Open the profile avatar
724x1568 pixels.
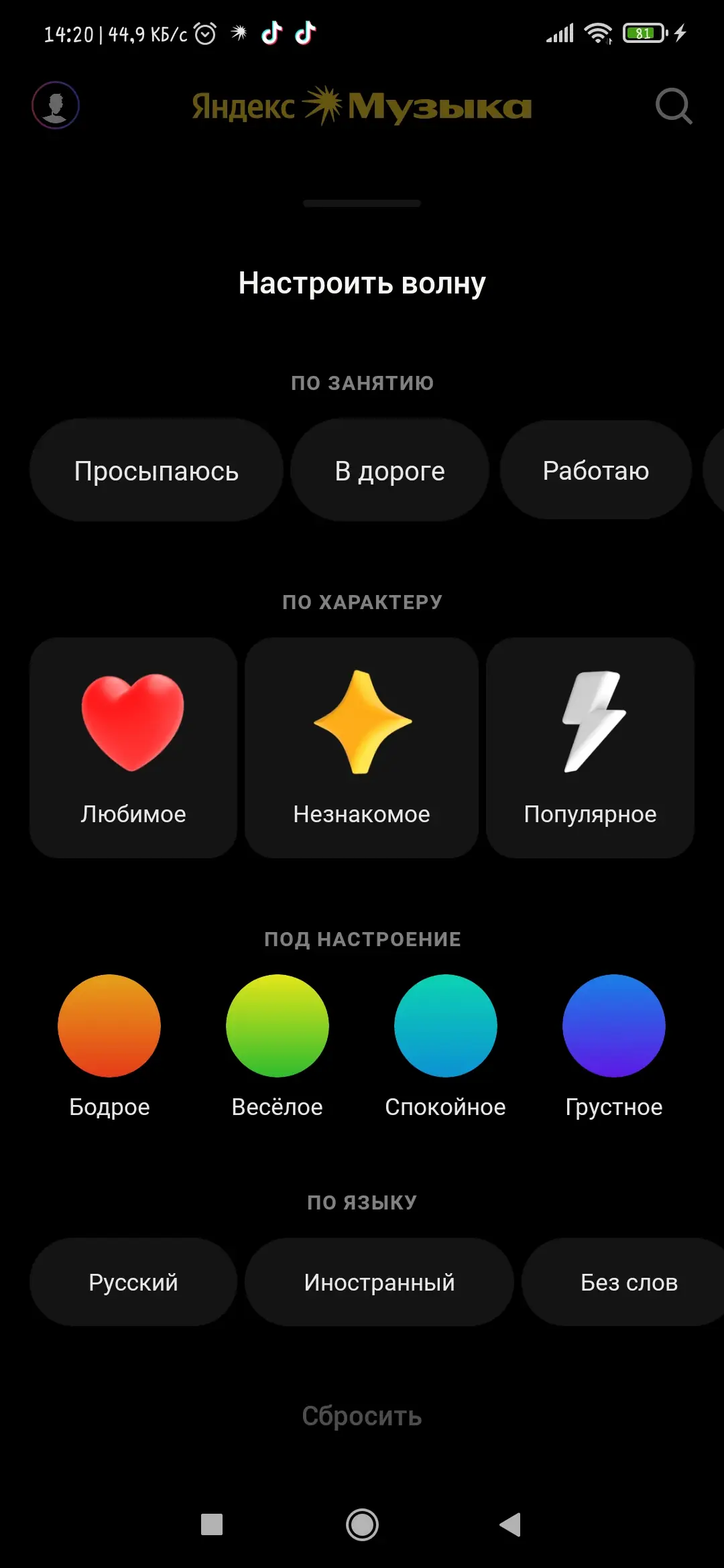tap(56, 105)
